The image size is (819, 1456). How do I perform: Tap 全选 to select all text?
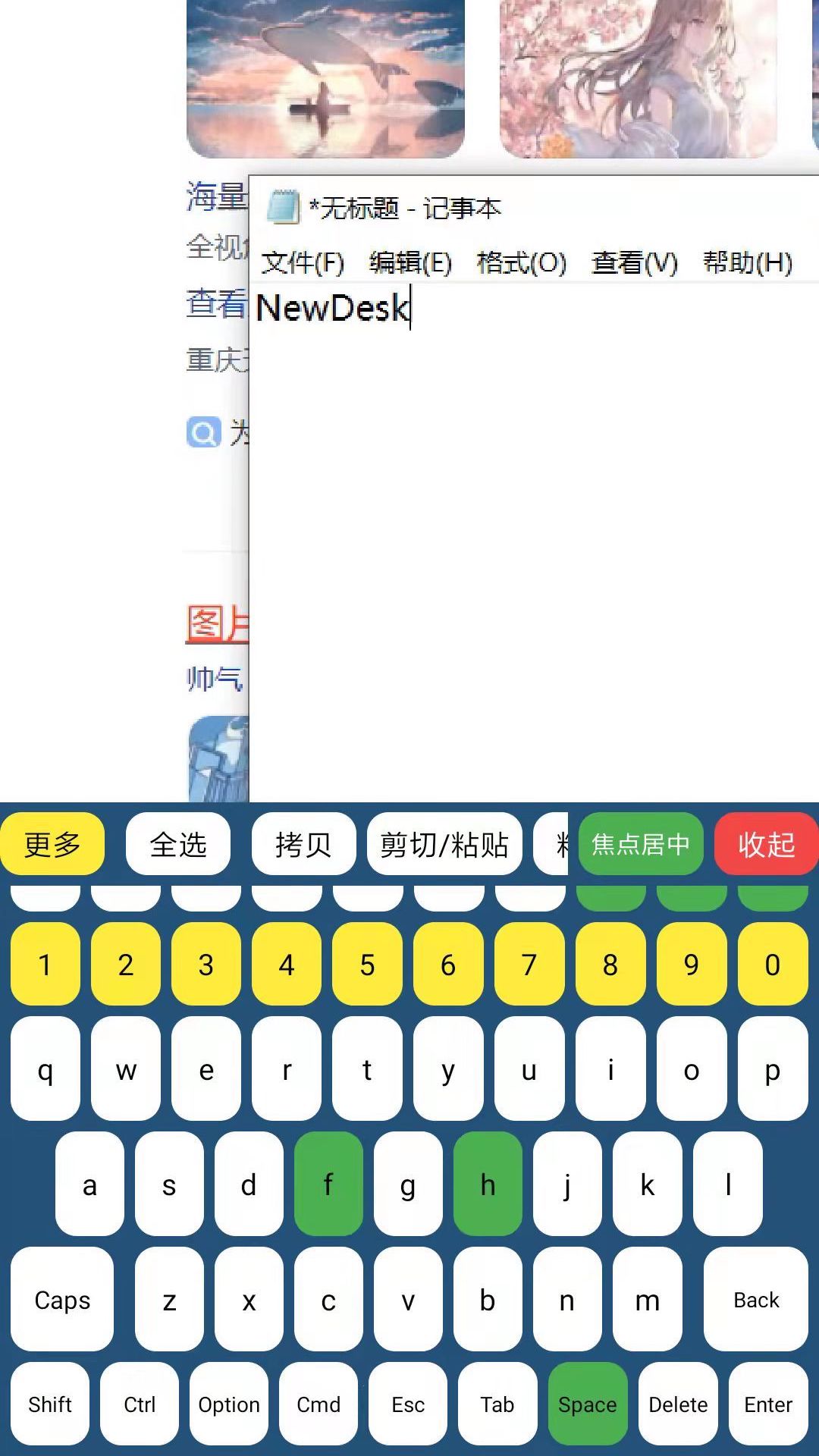tap(177, 843)
